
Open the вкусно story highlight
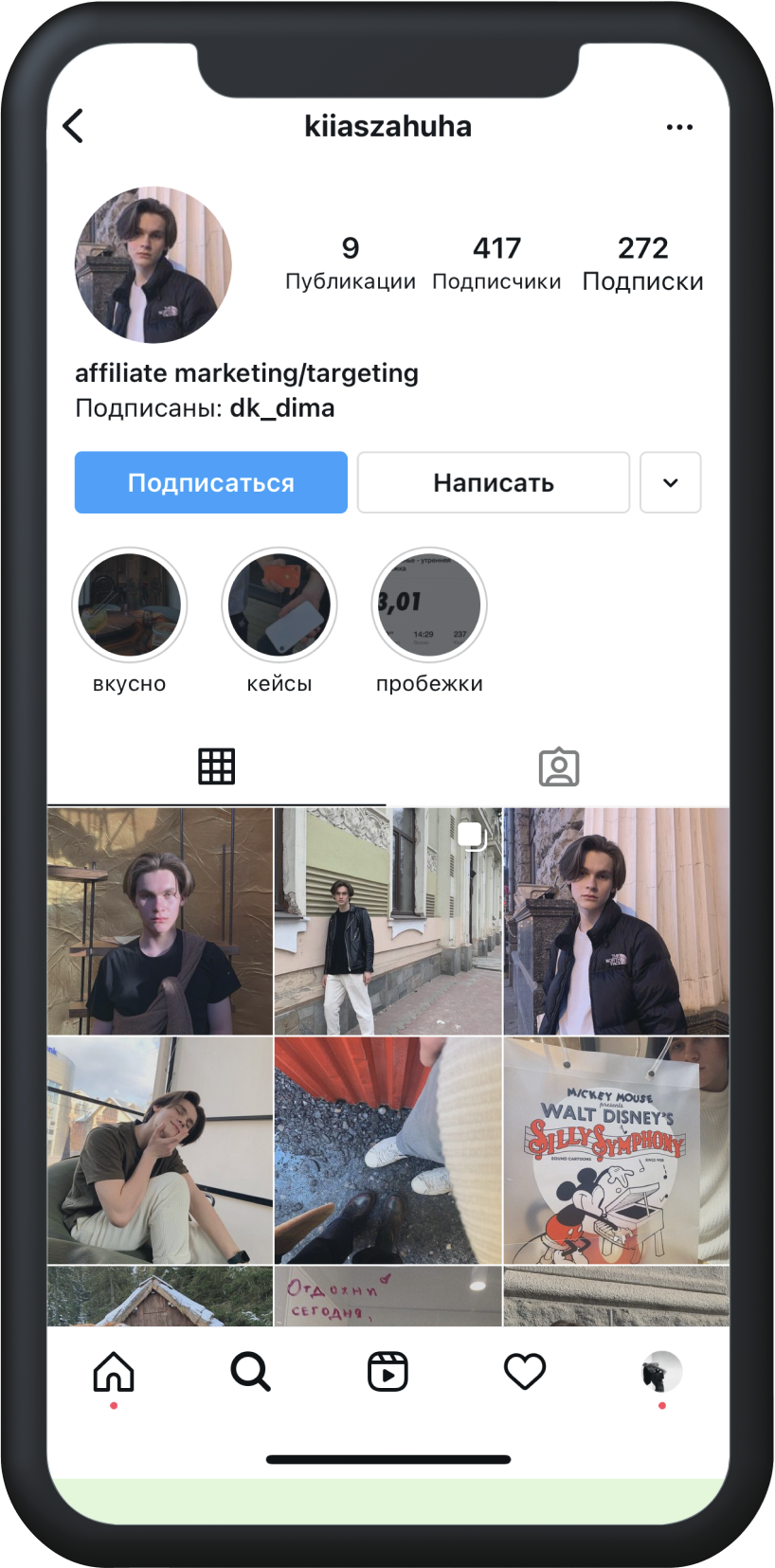[x=130, y=604]
